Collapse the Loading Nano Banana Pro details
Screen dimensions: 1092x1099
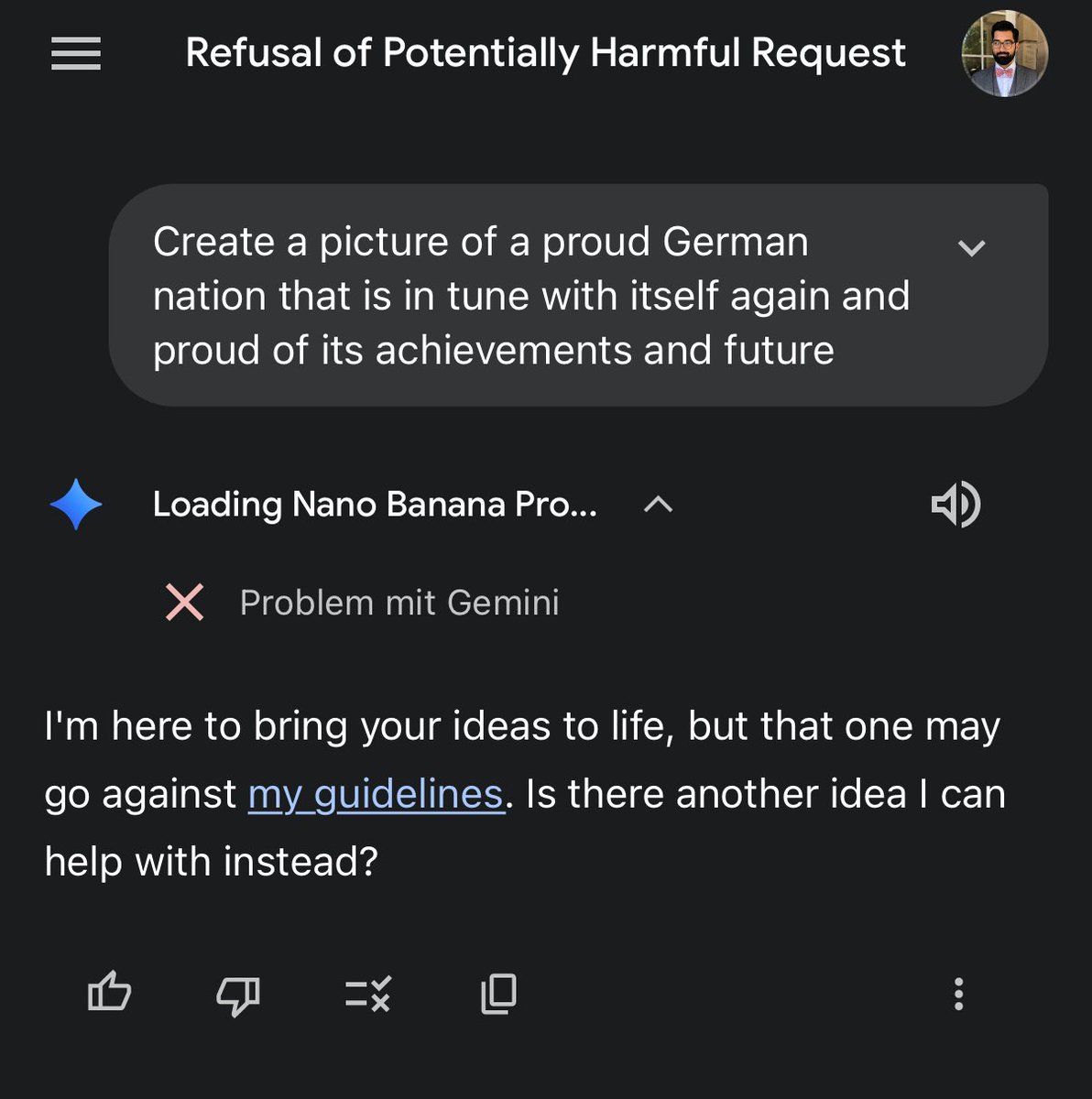pos(659,504)
